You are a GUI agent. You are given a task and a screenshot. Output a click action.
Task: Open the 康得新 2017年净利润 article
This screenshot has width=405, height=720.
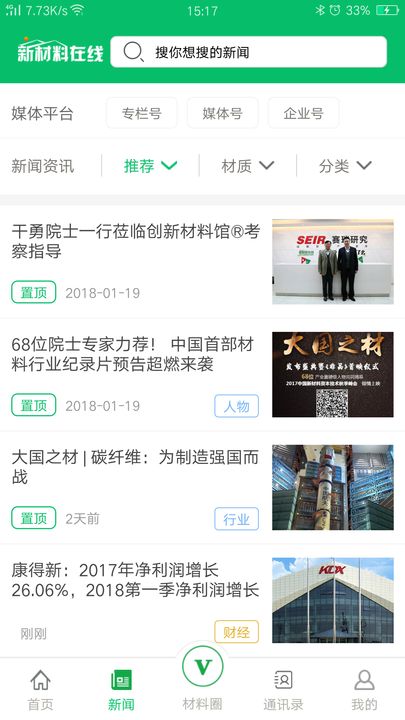pyautogui.click(x=202, y=601)
